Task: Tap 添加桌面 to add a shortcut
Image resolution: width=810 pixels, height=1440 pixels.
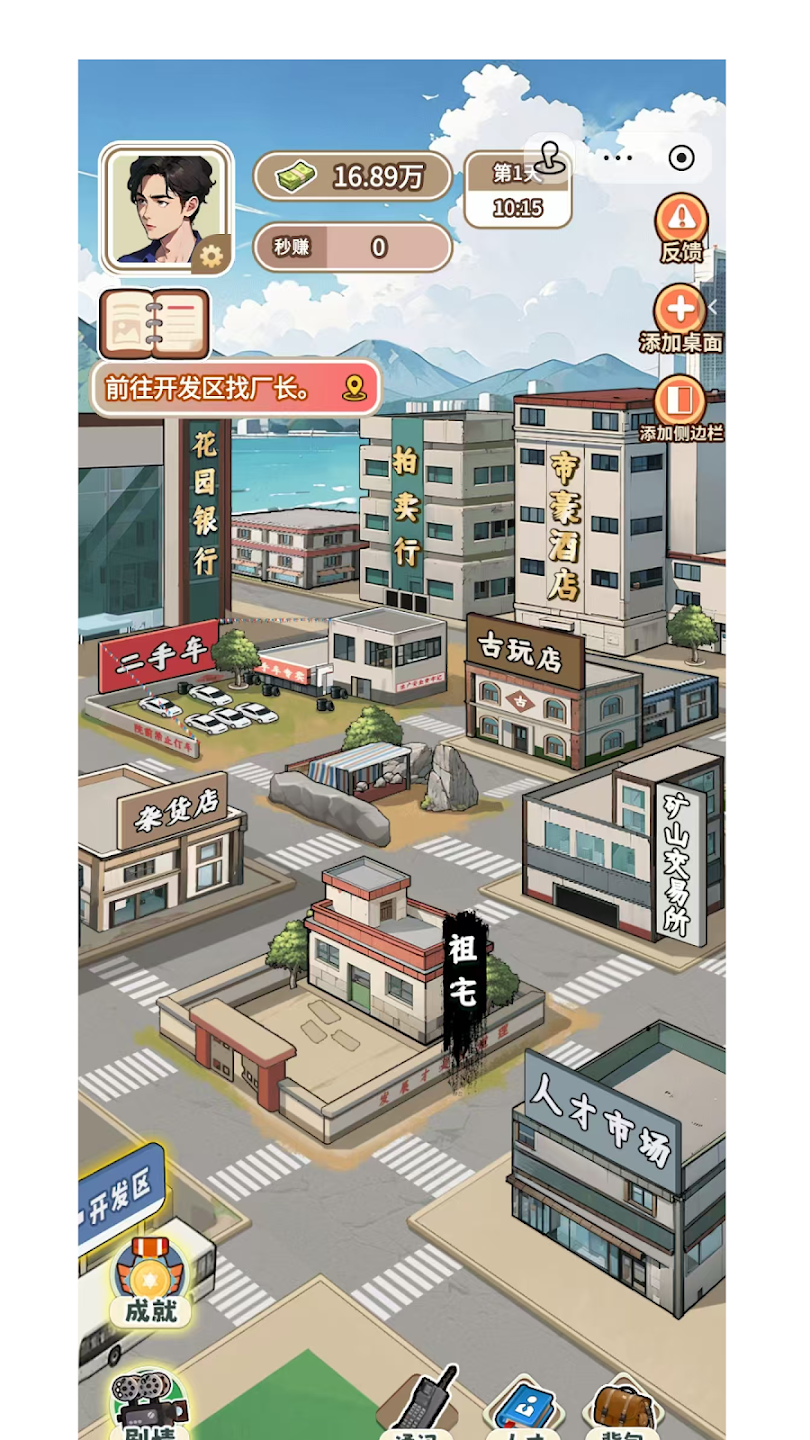Action: click(x=680, y=318)
